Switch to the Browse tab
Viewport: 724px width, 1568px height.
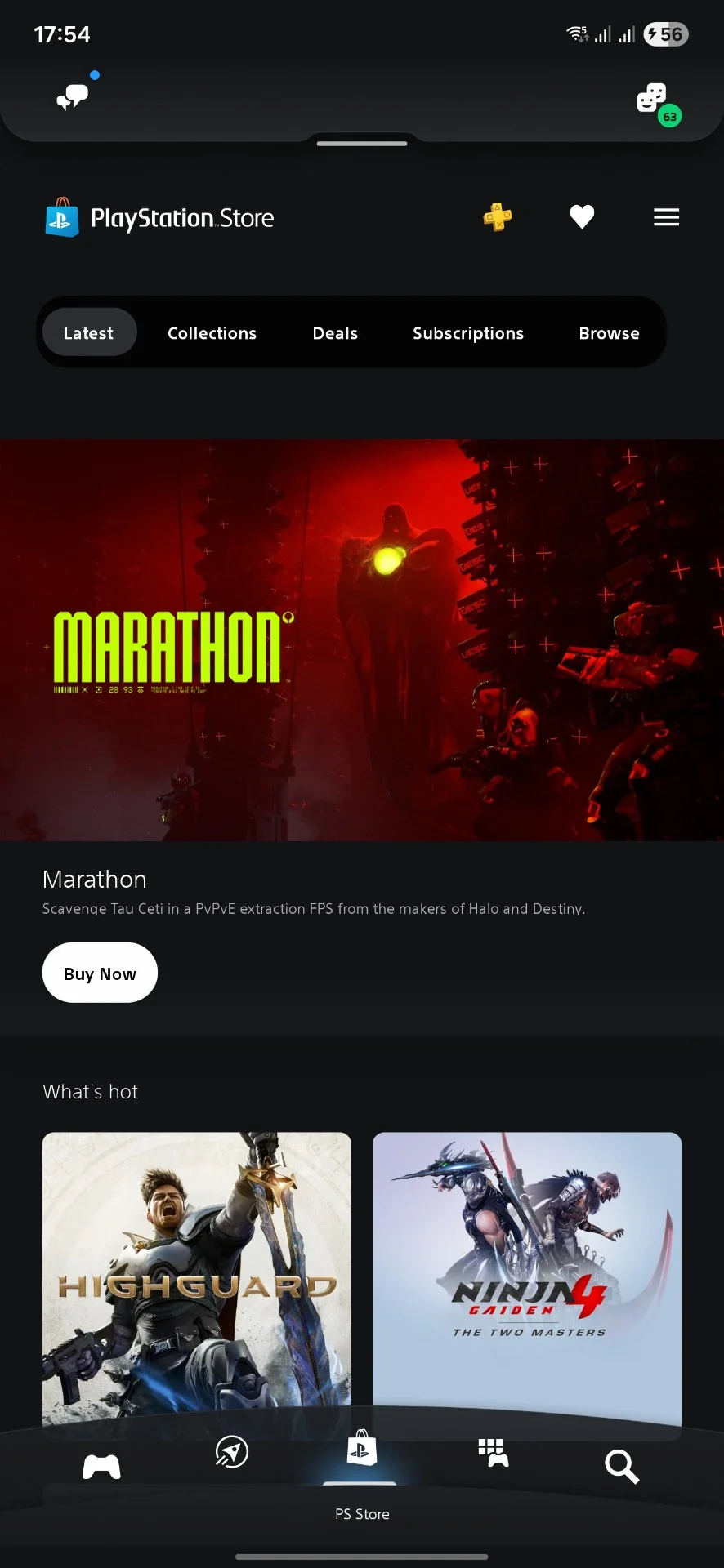pyautogui.click(x=609, y=333)
